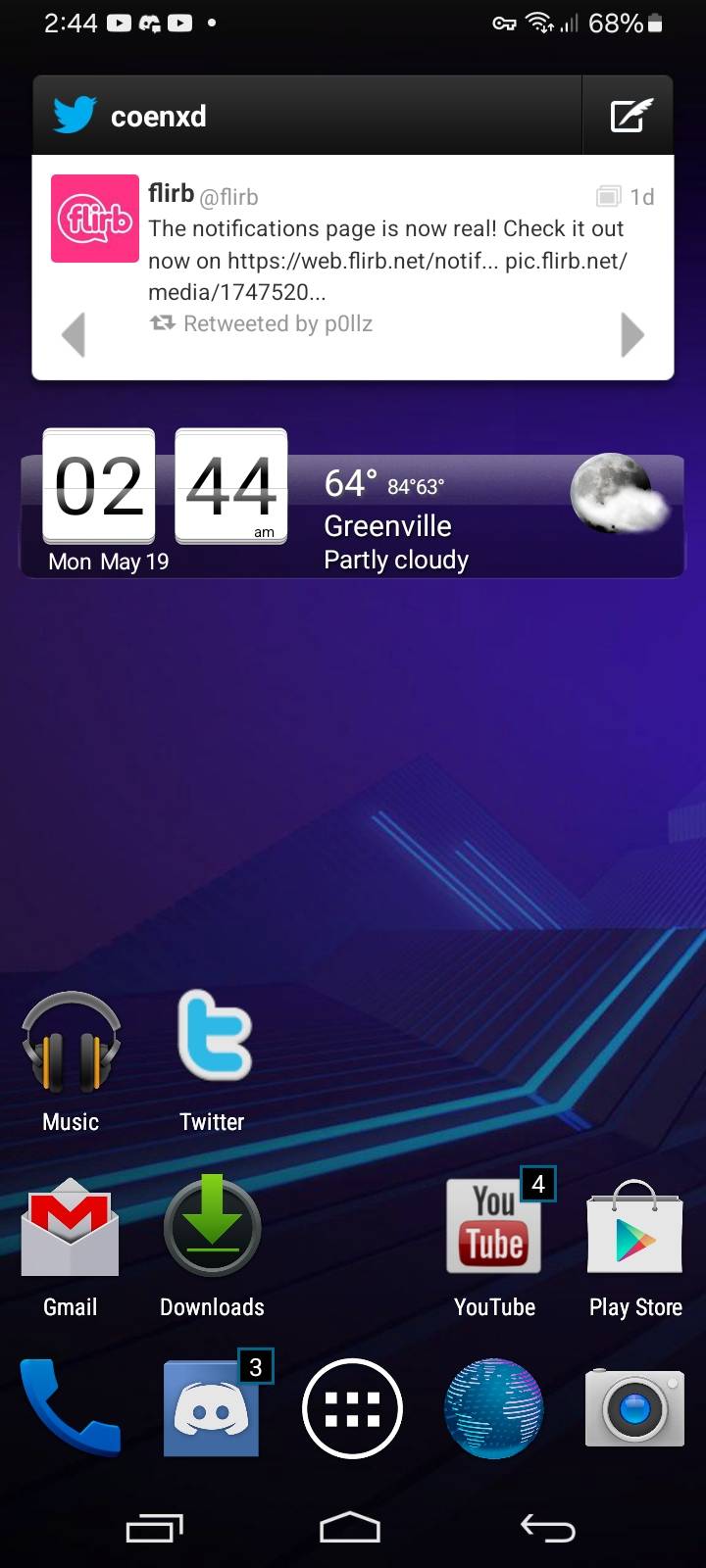The image size is (706, 1568).
Task: Show the previous tweet in the widget
Action: click(74, 334)
